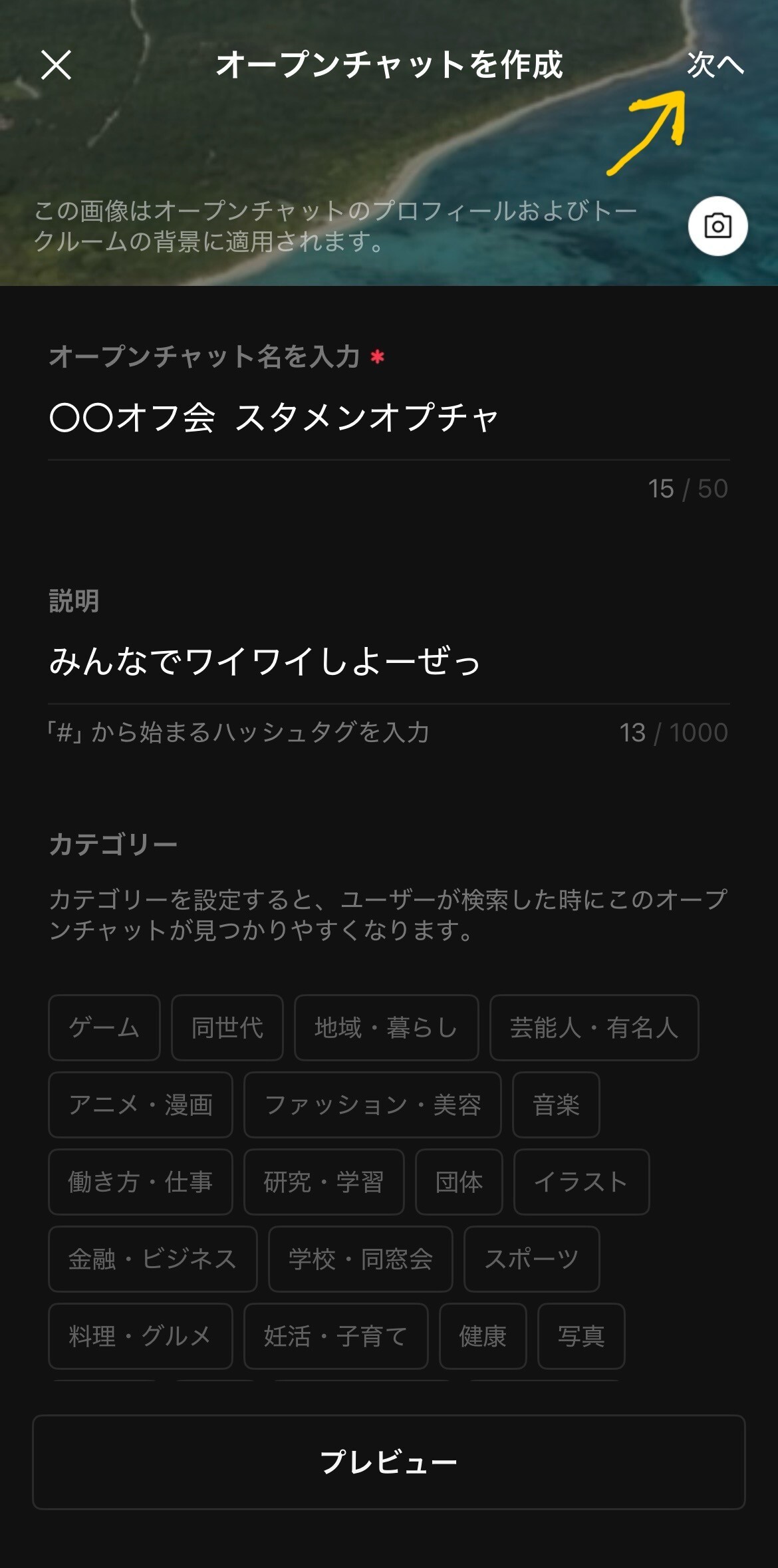The image size is (778, 1568).
Task: Choose the 研究・学習 category
Action: pos(324,1183)
